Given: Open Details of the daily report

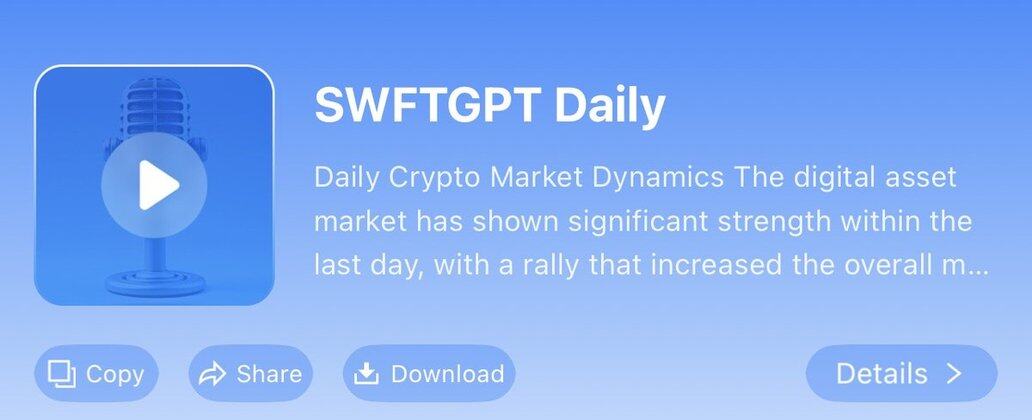Looking at the screenshot, I should click(x=900, y=374).
